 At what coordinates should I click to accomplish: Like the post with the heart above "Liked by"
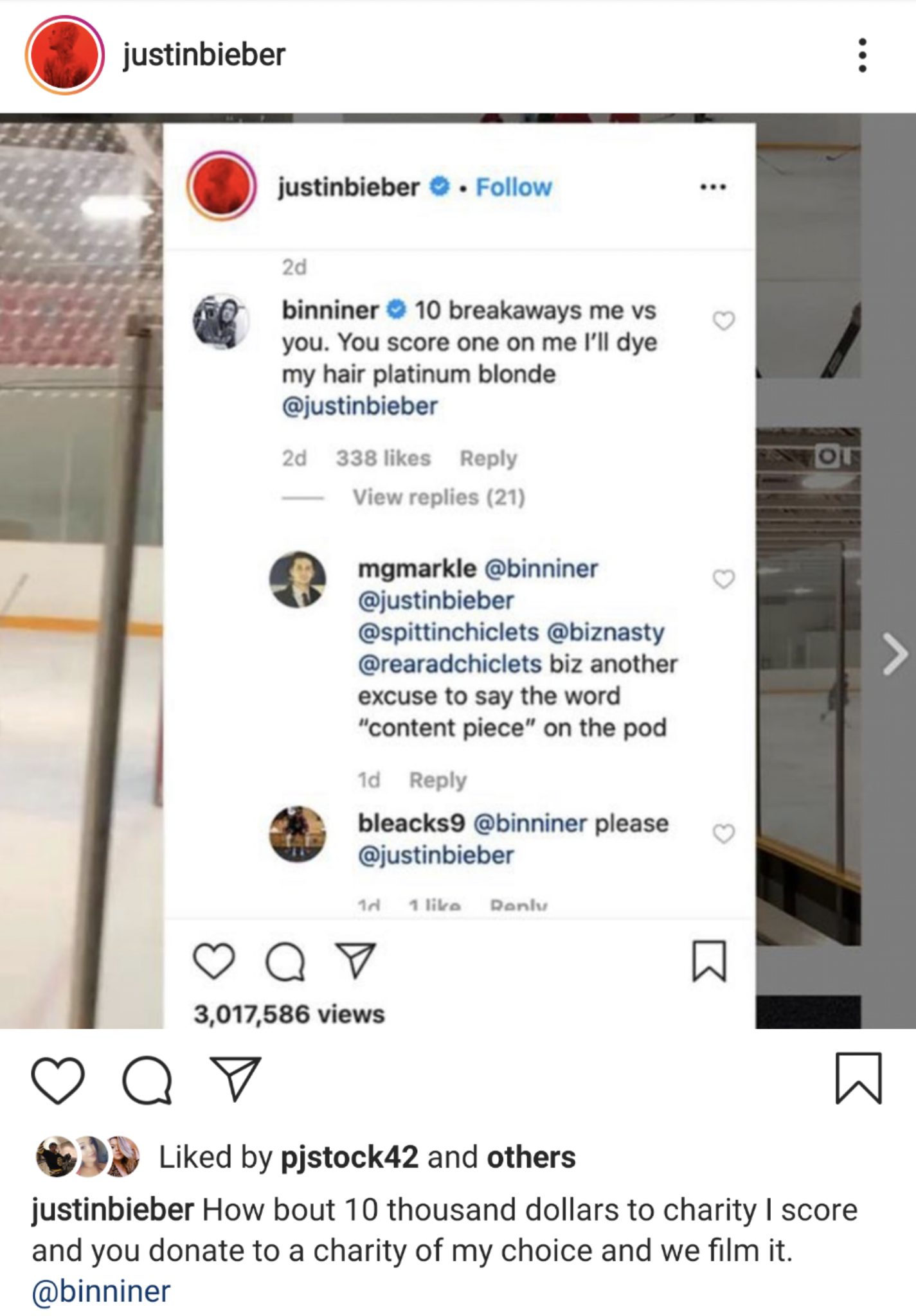[x=58, y=1080]
